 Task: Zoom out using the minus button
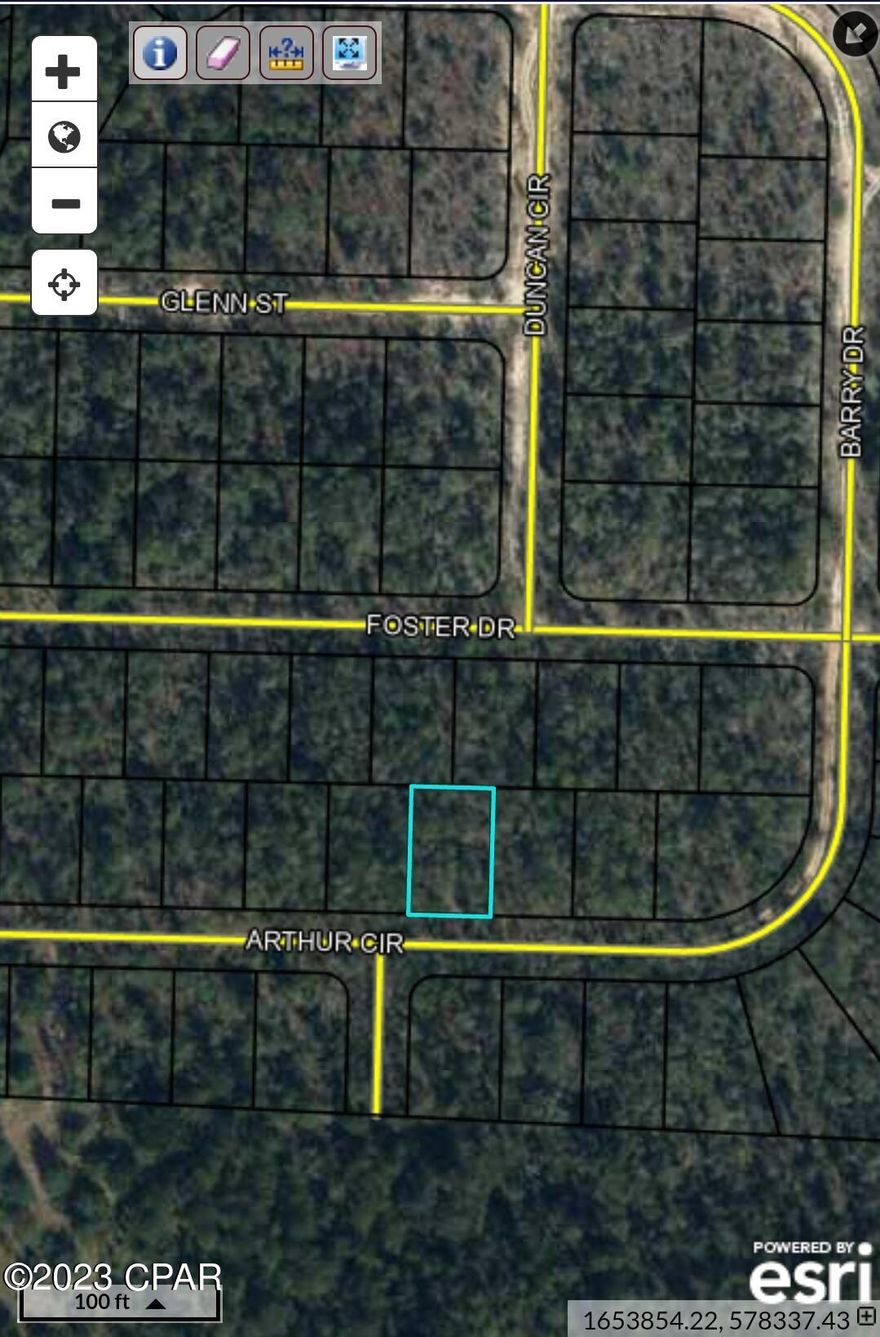pos(64,202)
